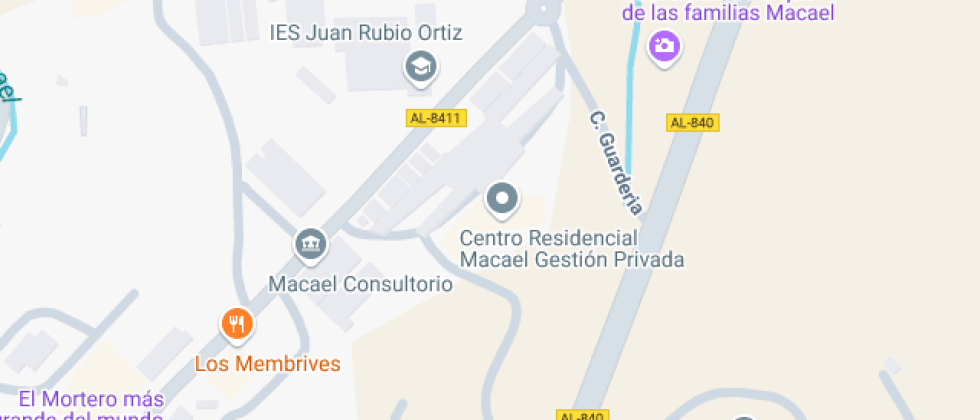Tap the Los Membrives restaurant pin
The height and width of the screenshot is (420, 980).
coord(236,323)
